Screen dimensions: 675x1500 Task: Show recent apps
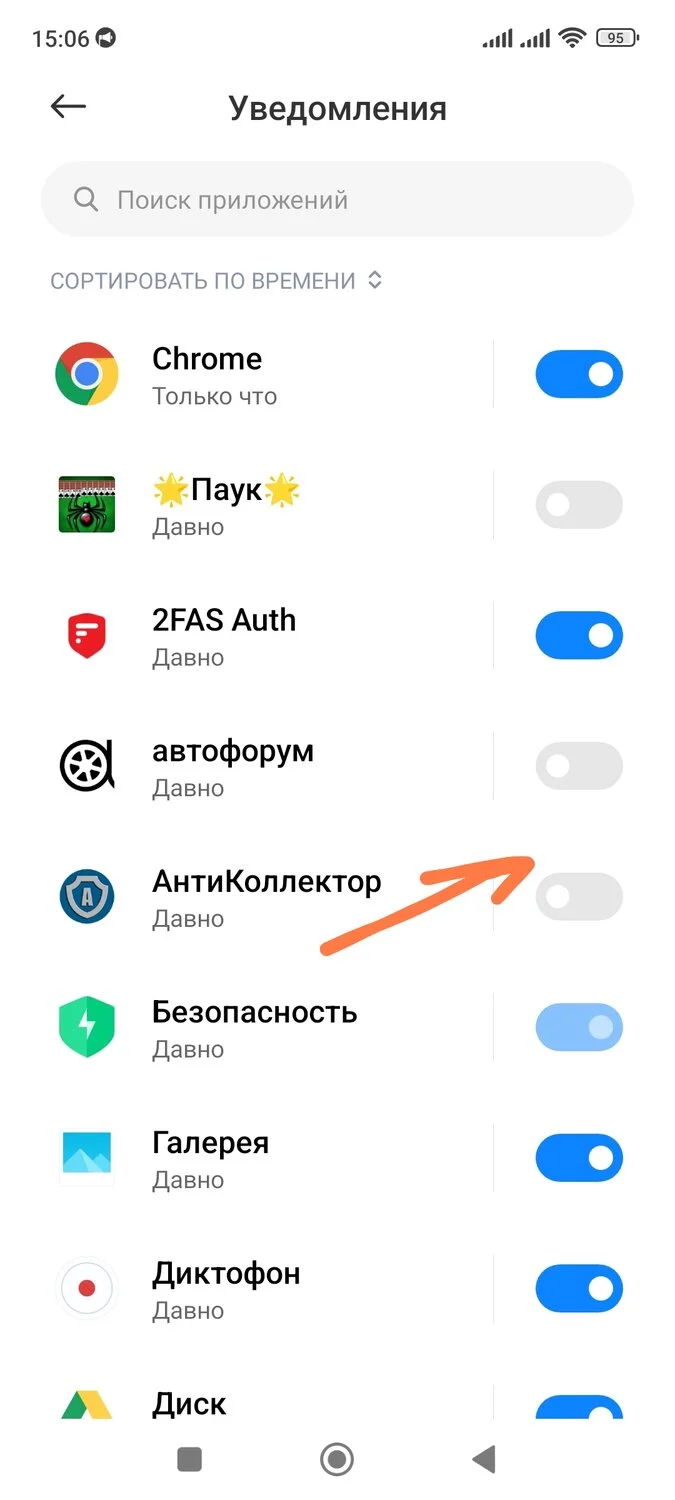click(189, 1460)
